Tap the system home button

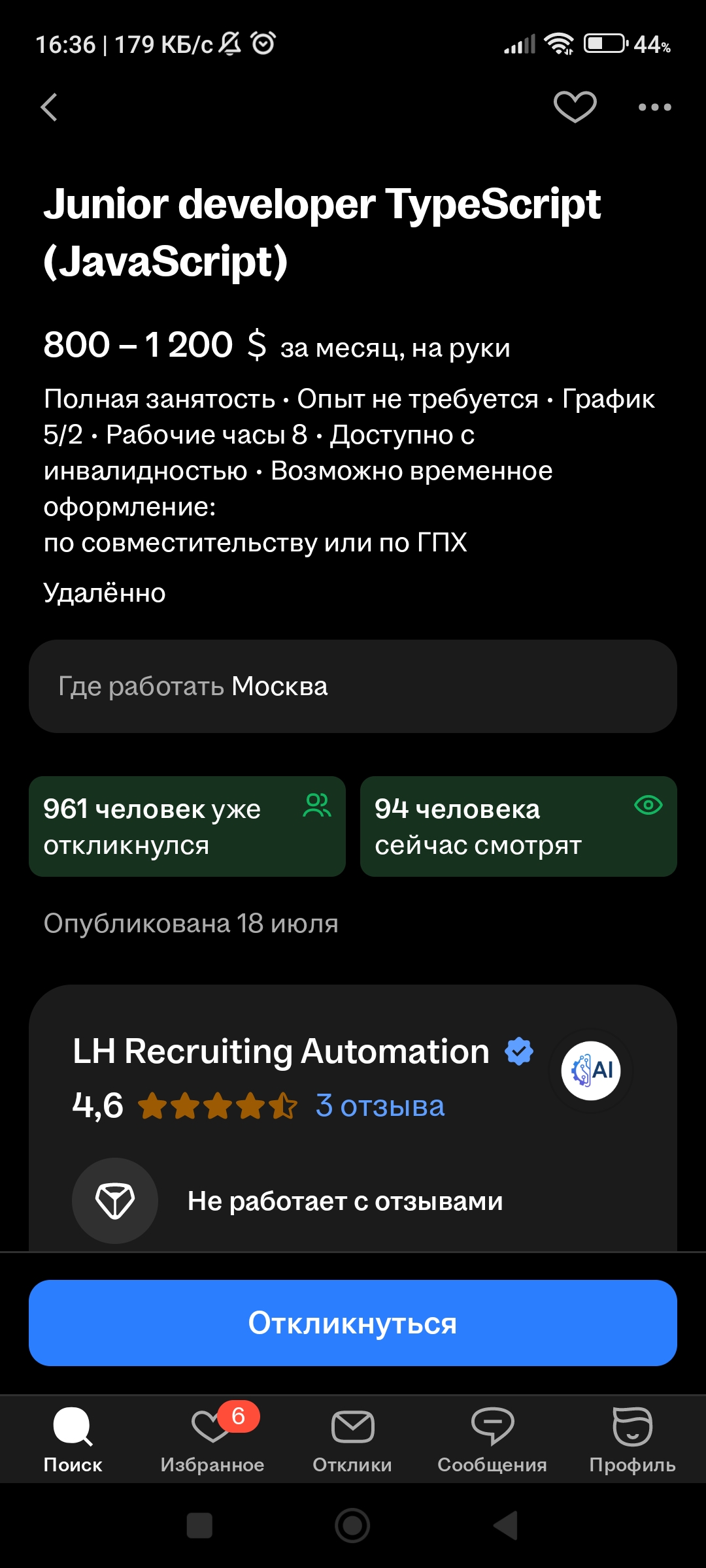click(x=352, y=1526)
